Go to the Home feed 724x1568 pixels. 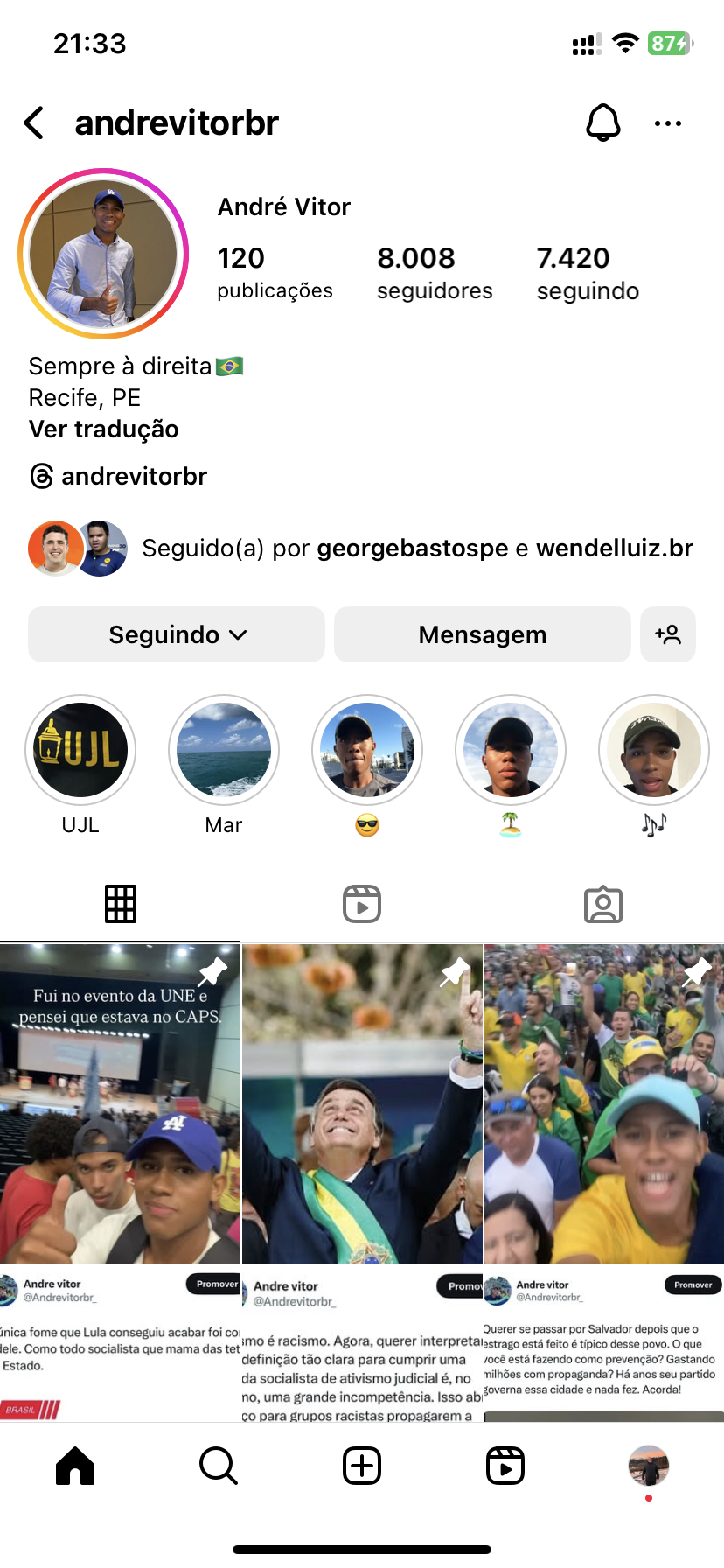click(75, 1466)
